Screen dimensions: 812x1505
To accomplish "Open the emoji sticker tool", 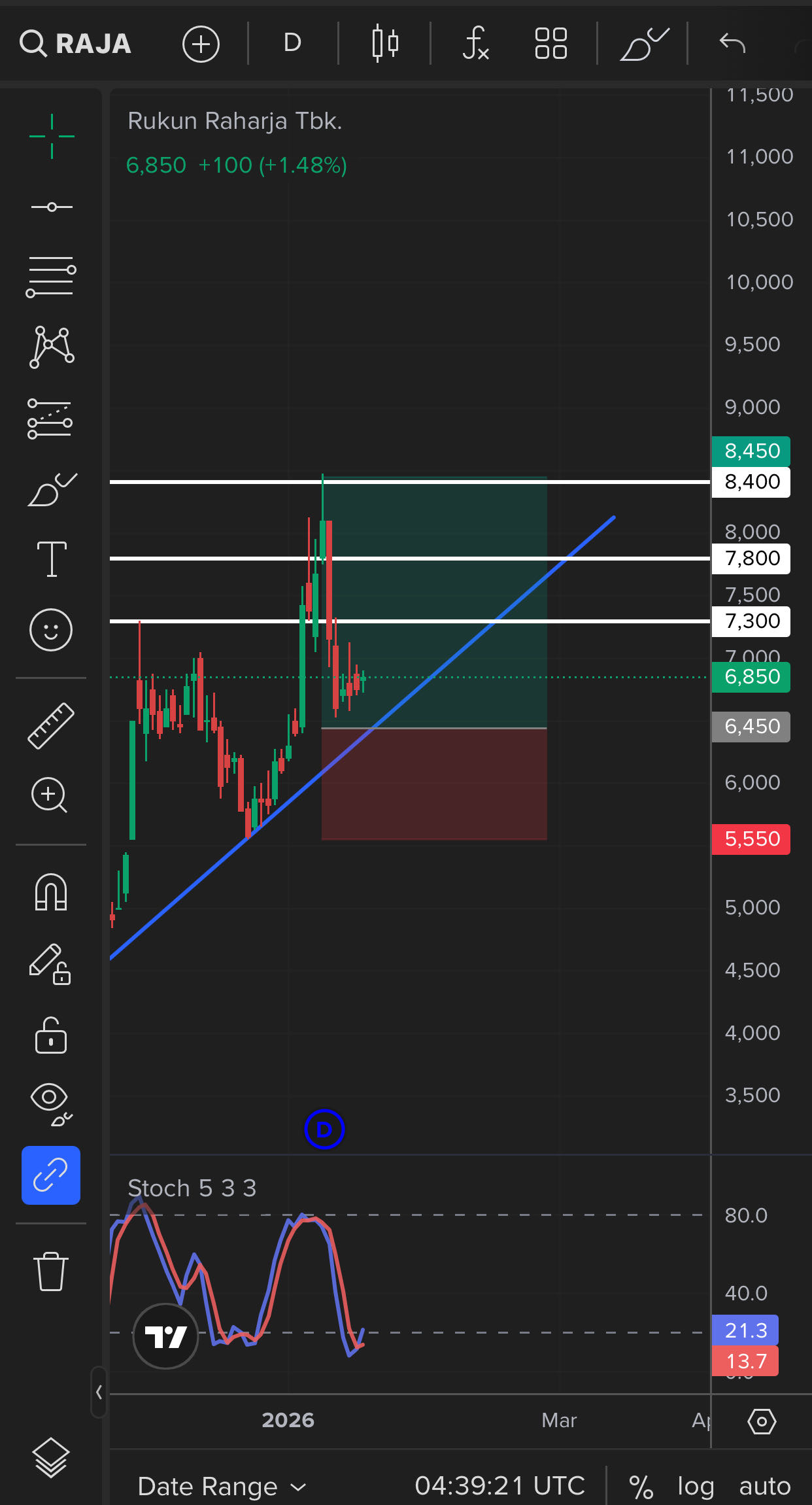I will click(x=51, y=630).
